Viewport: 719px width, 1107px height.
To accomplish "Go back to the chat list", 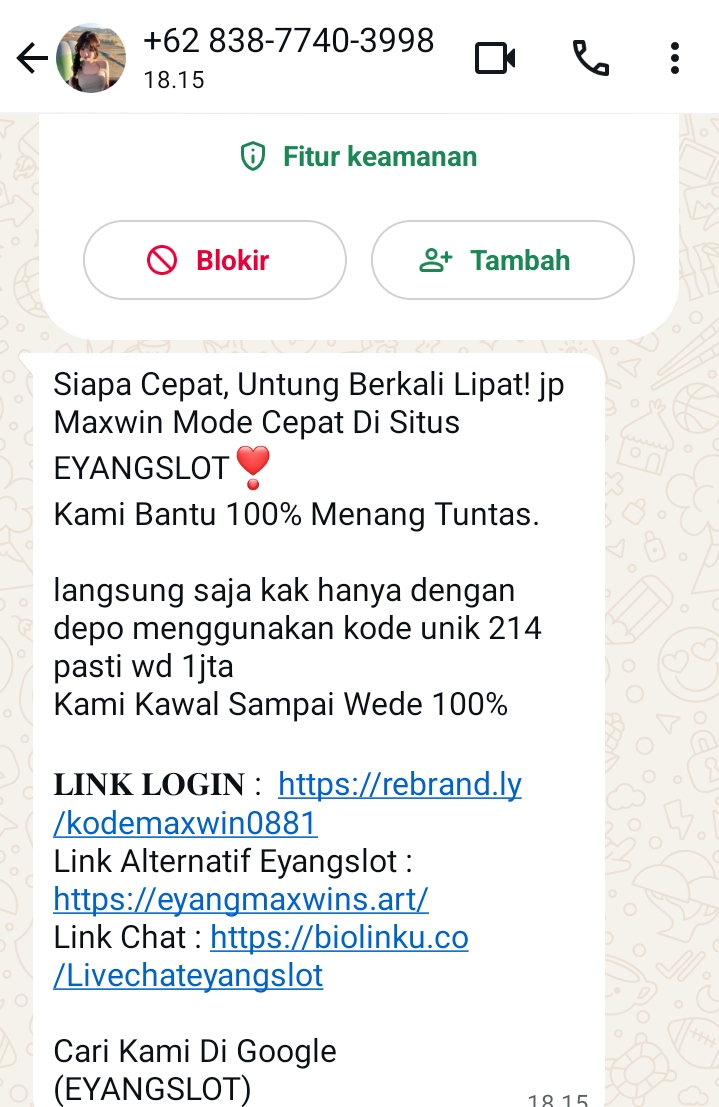I will 32,59.
